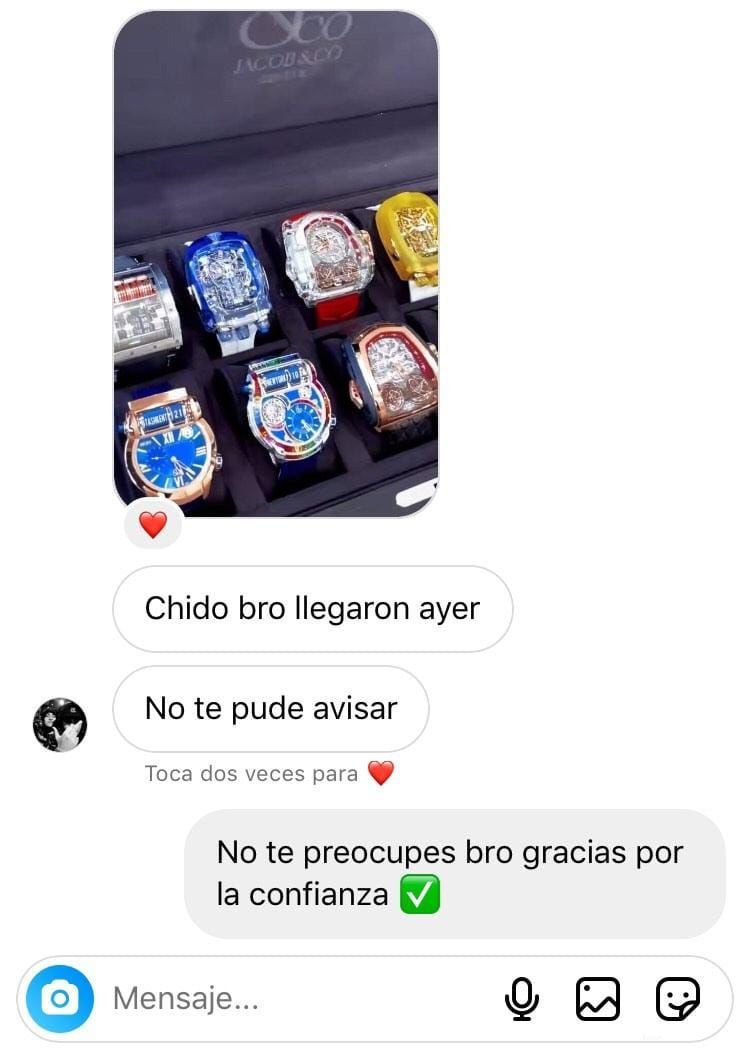Record a voice message with the microphone
Viewport: 750px width, 1059px height.
521,998
